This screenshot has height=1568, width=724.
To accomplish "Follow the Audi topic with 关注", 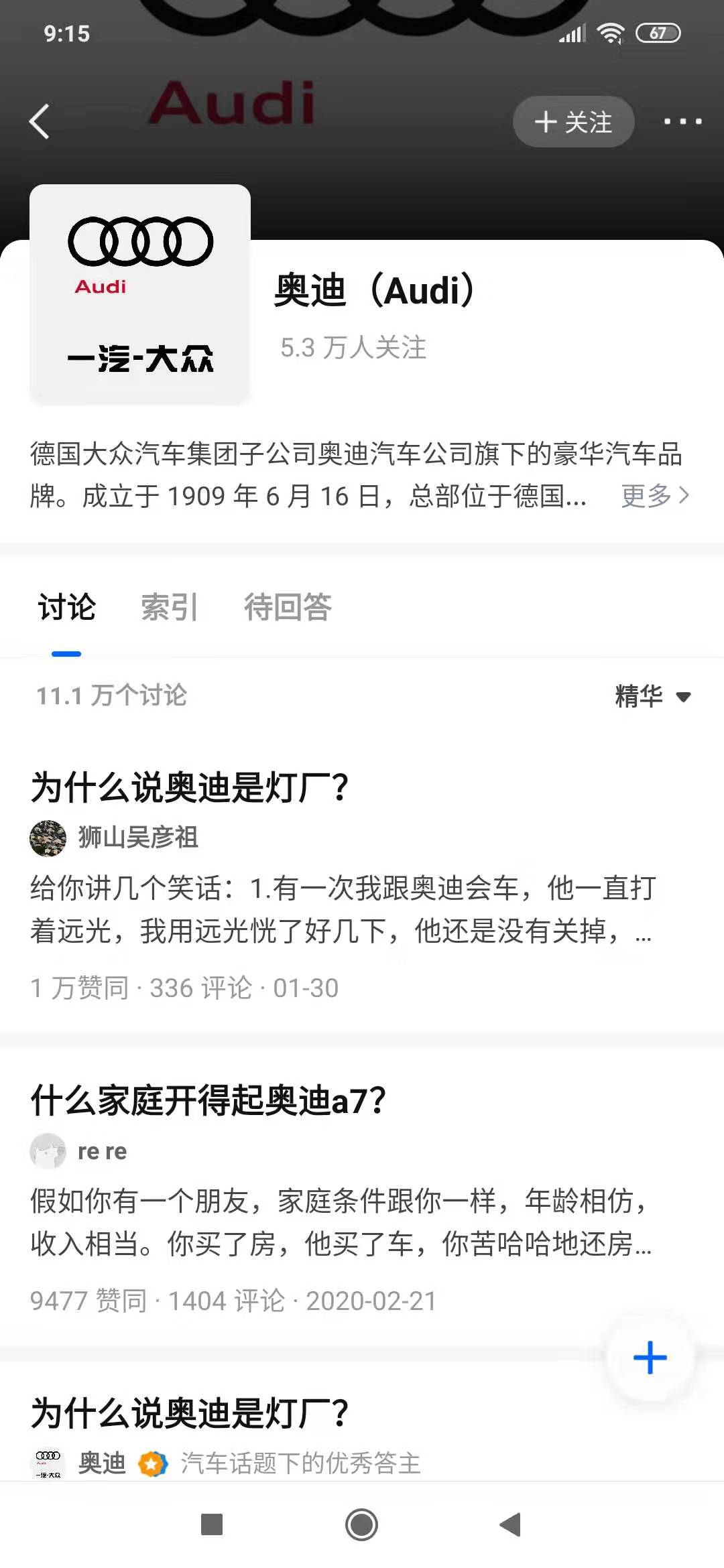I will (x=573, y=122).
